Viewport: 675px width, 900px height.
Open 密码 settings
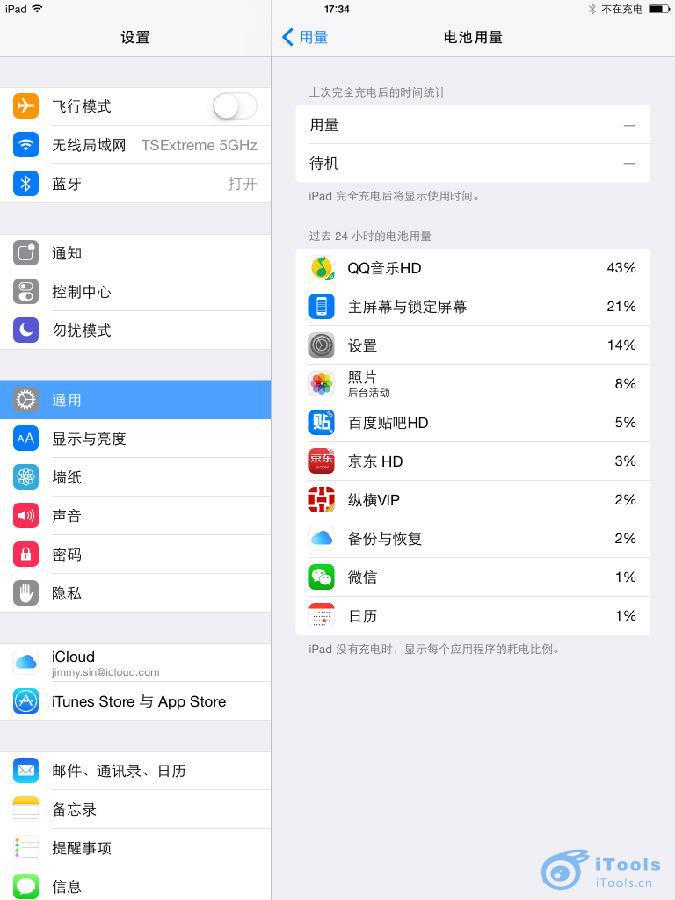coord(135,554)
